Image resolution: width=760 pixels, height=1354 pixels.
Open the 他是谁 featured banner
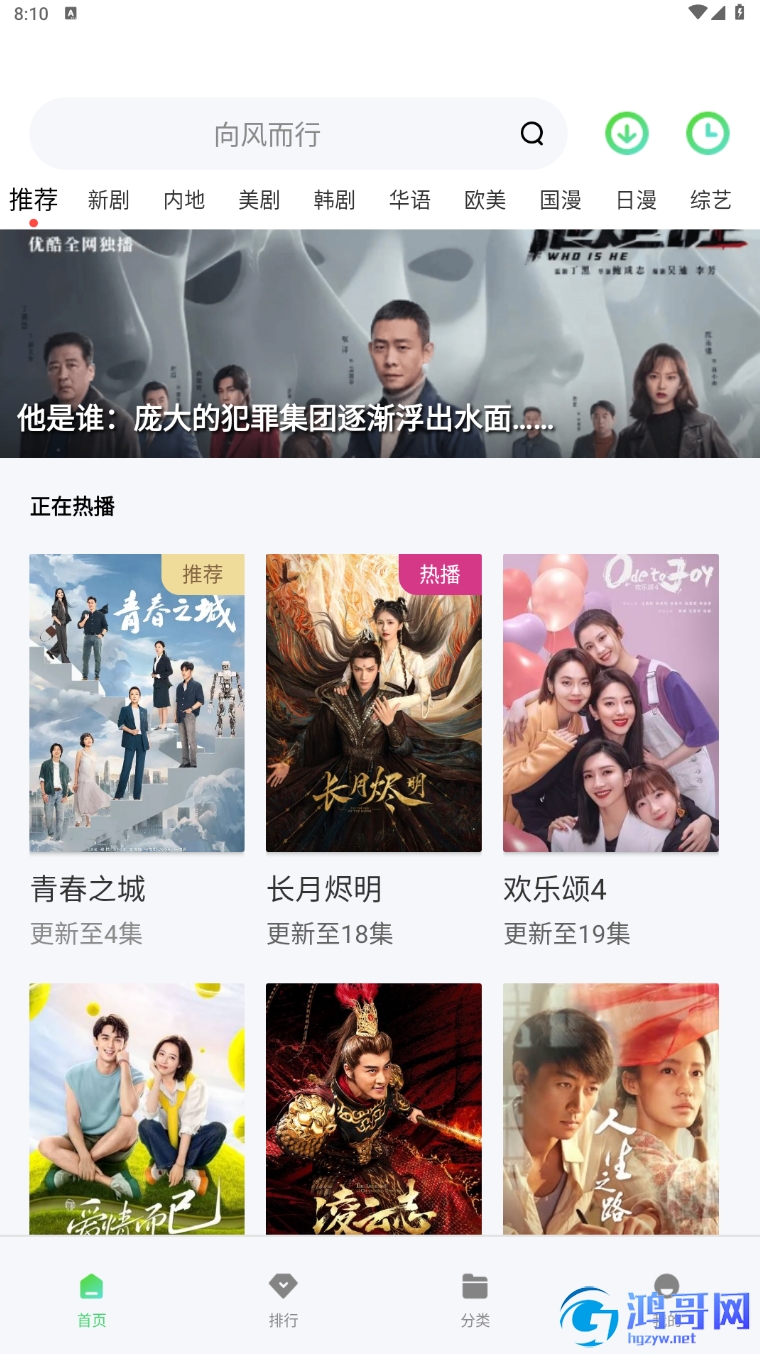tap(380, 344)
